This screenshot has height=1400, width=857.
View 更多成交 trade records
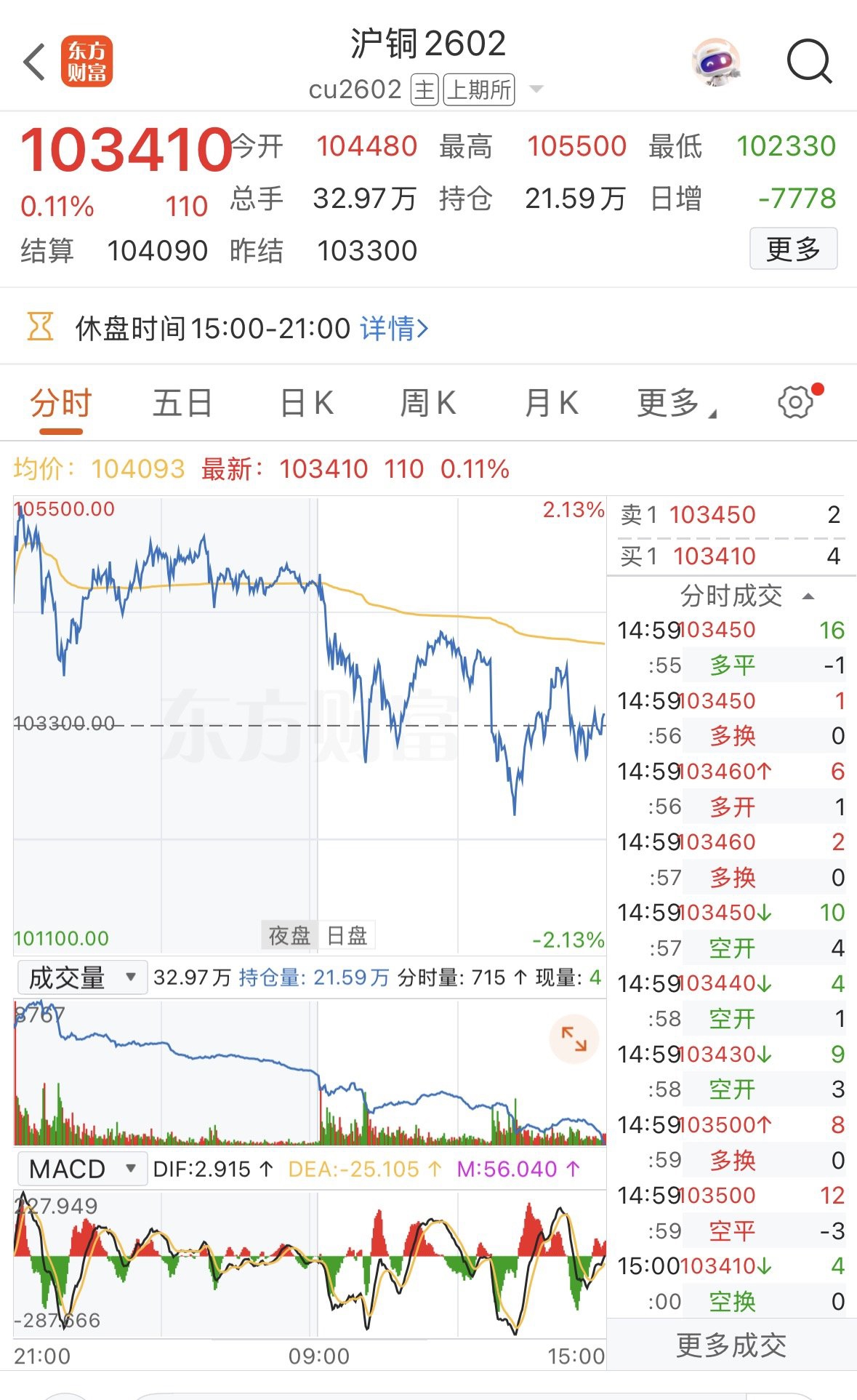(731, 1345)
